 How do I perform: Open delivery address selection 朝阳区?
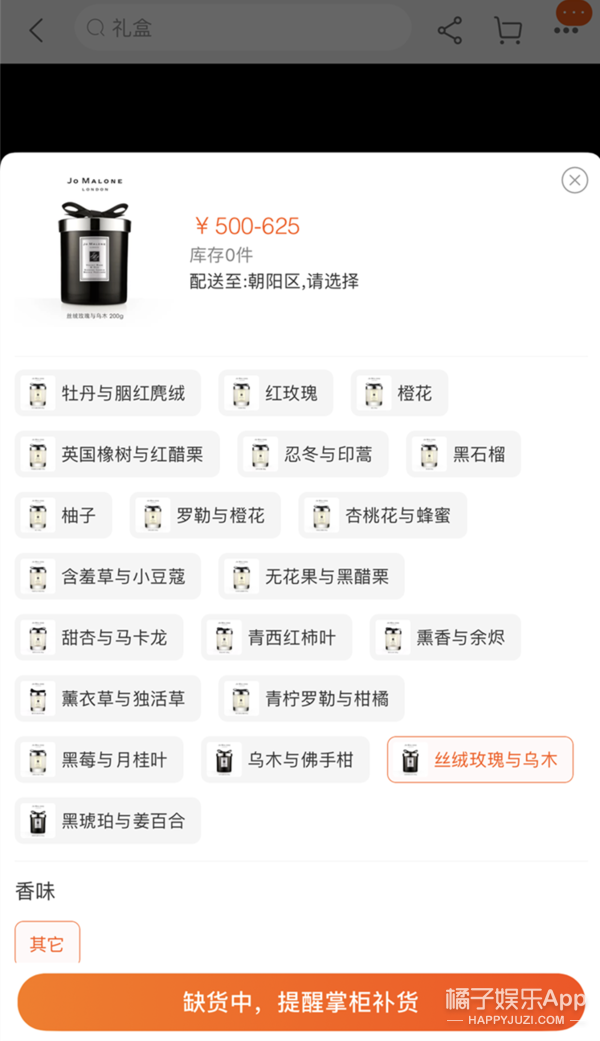pyautogui.click(x=274, y=281)
